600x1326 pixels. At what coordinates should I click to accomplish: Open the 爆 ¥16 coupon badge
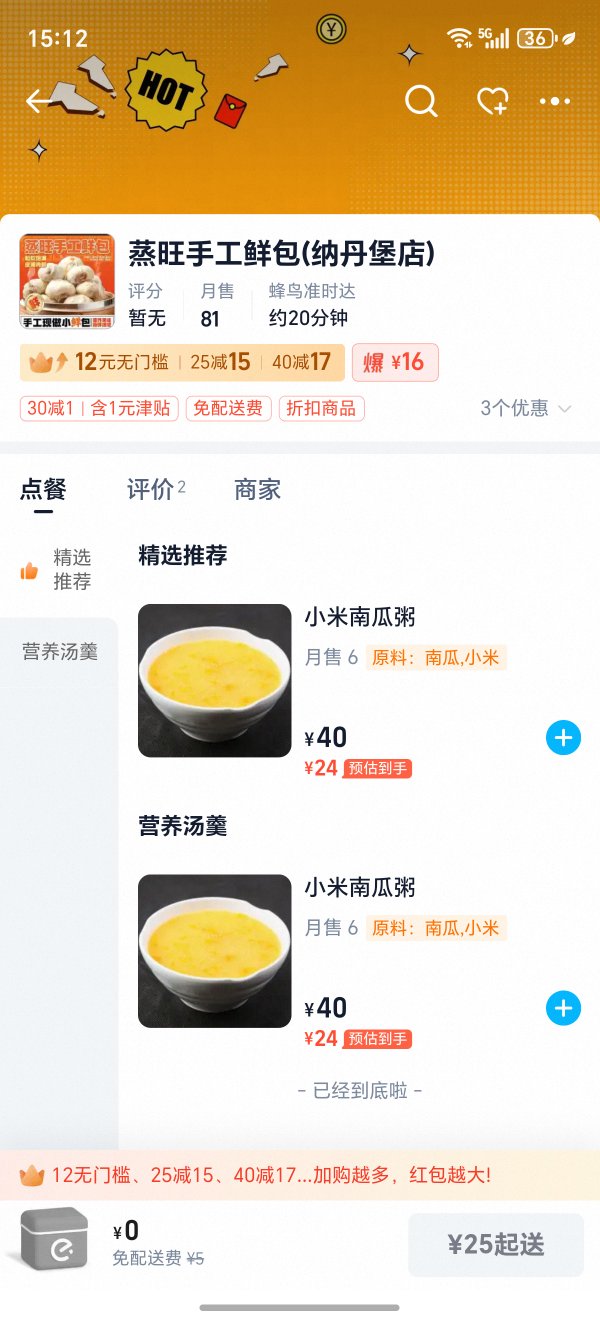(x=395, y=362)
